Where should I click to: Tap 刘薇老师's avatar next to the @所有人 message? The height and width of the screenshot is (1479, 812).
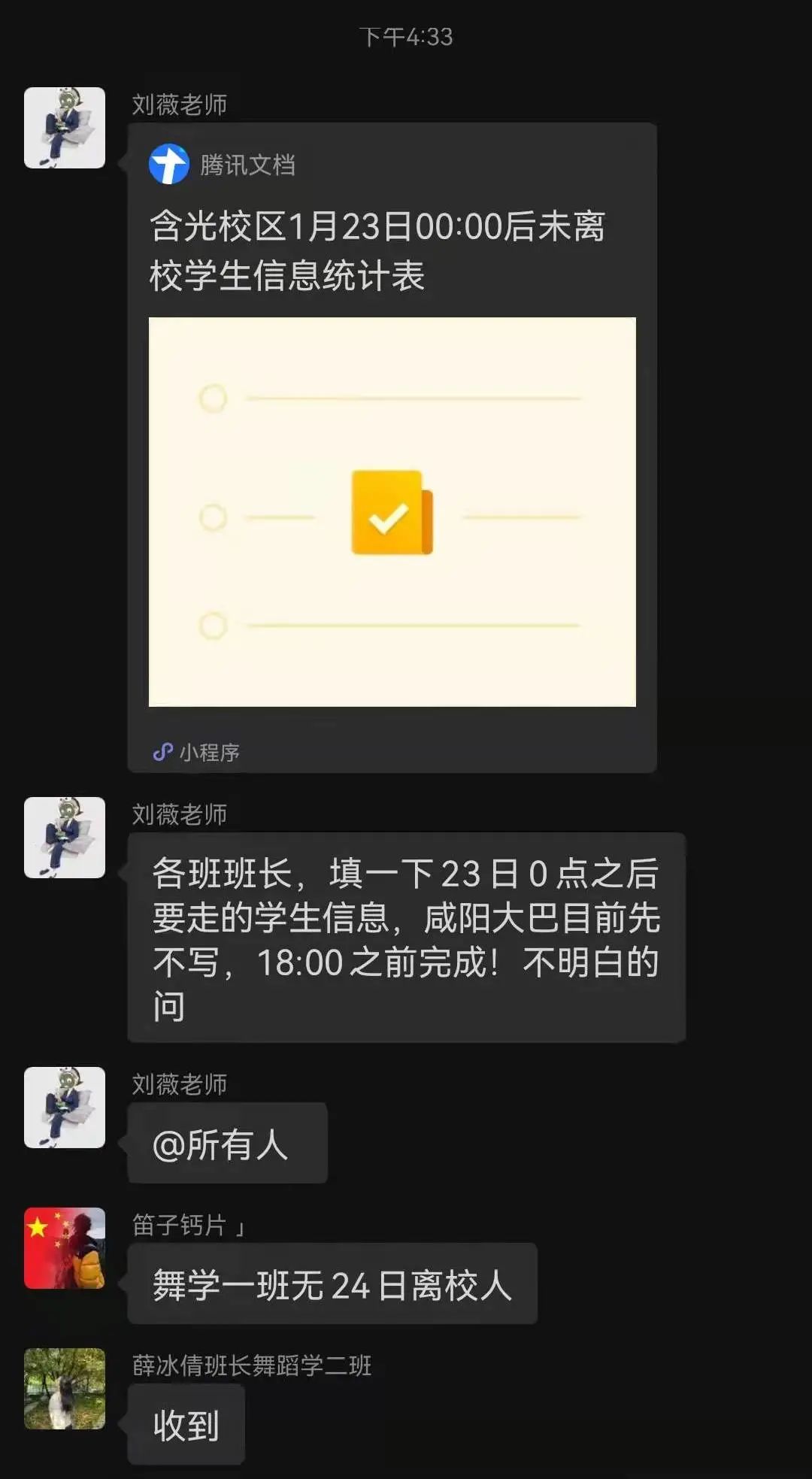(65, 1108)
